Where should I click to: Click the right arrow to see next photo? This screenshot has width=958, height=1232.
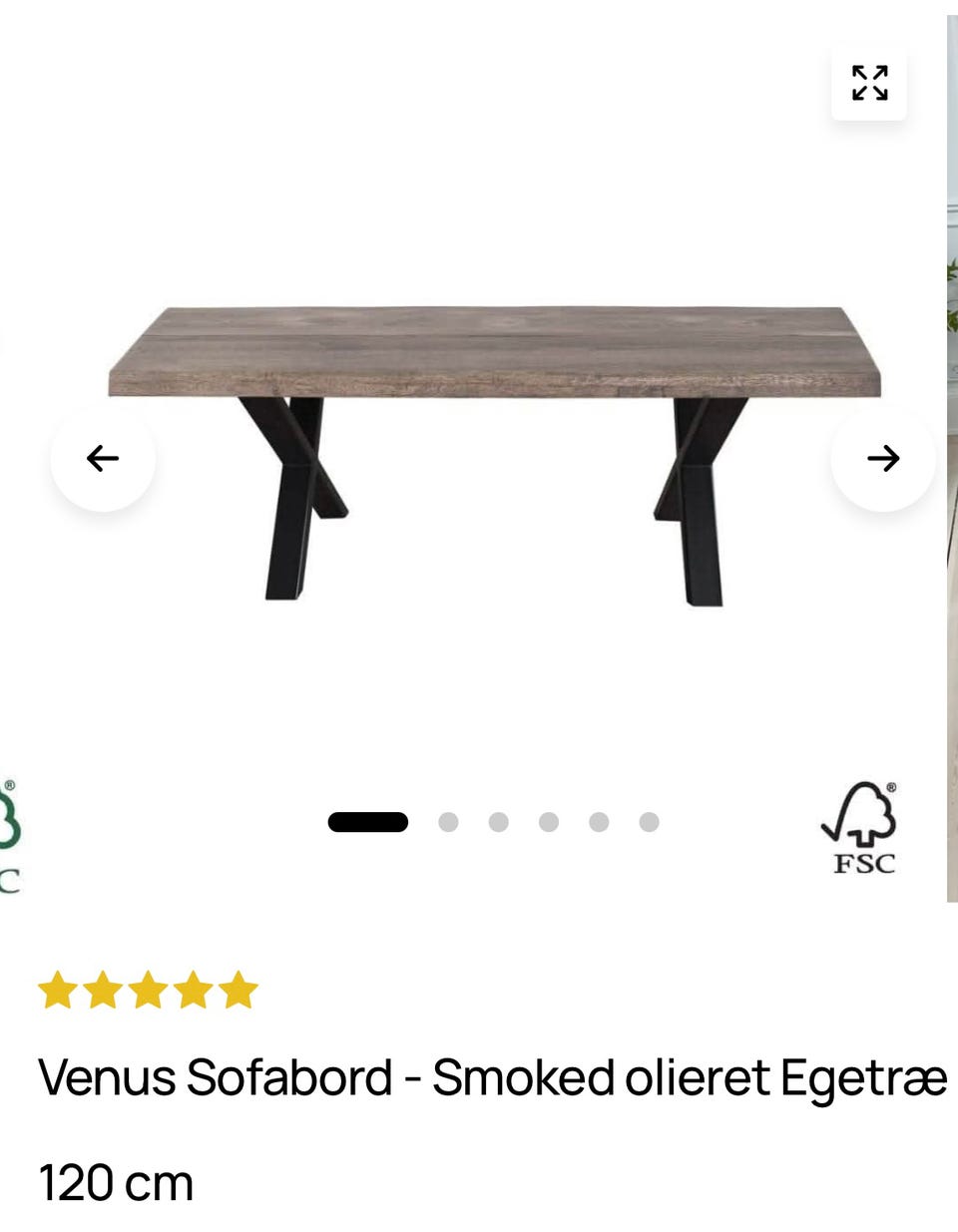tap(880, 458)
